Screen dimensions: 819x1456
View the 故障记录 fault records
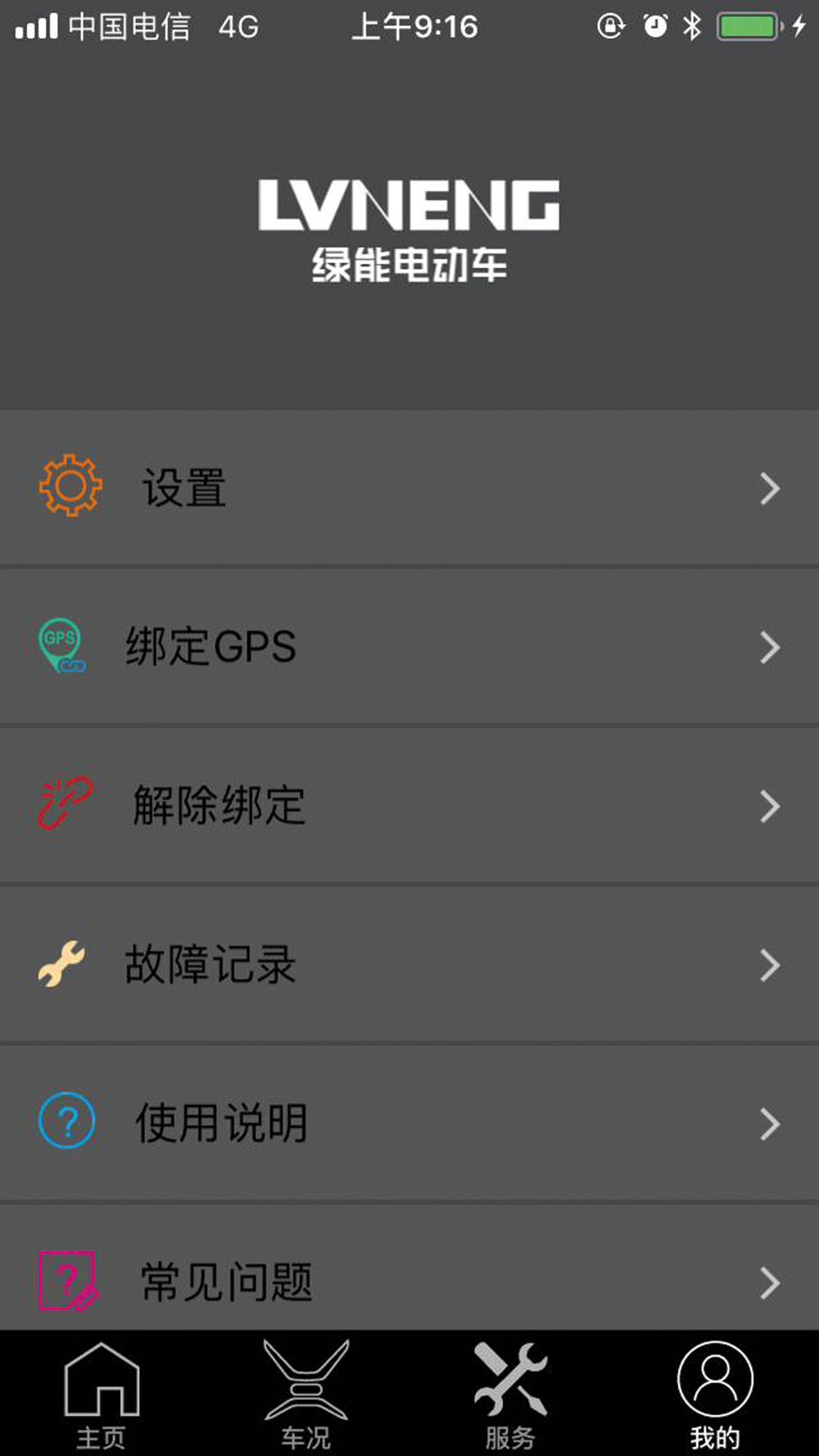click(x=409, y=965)
